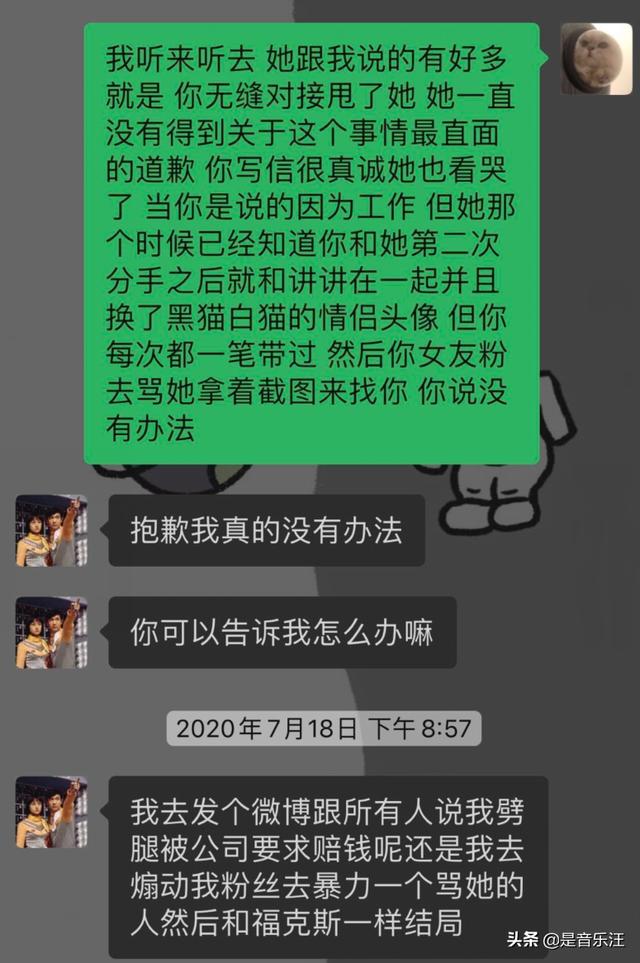
Task: Open sender's avatar next to 抱歉我真的没有办法
Action: pyautogui.click(x=51, y=531)
